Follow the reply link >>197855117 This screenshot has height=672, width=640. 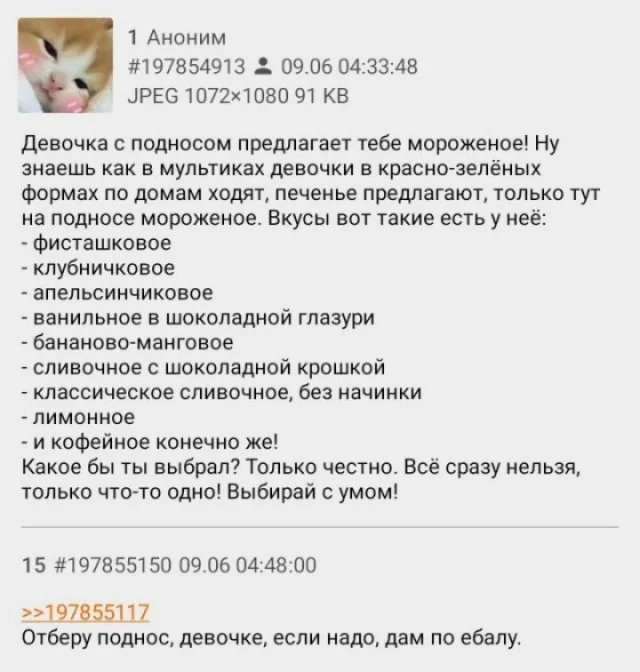(85, 613)
